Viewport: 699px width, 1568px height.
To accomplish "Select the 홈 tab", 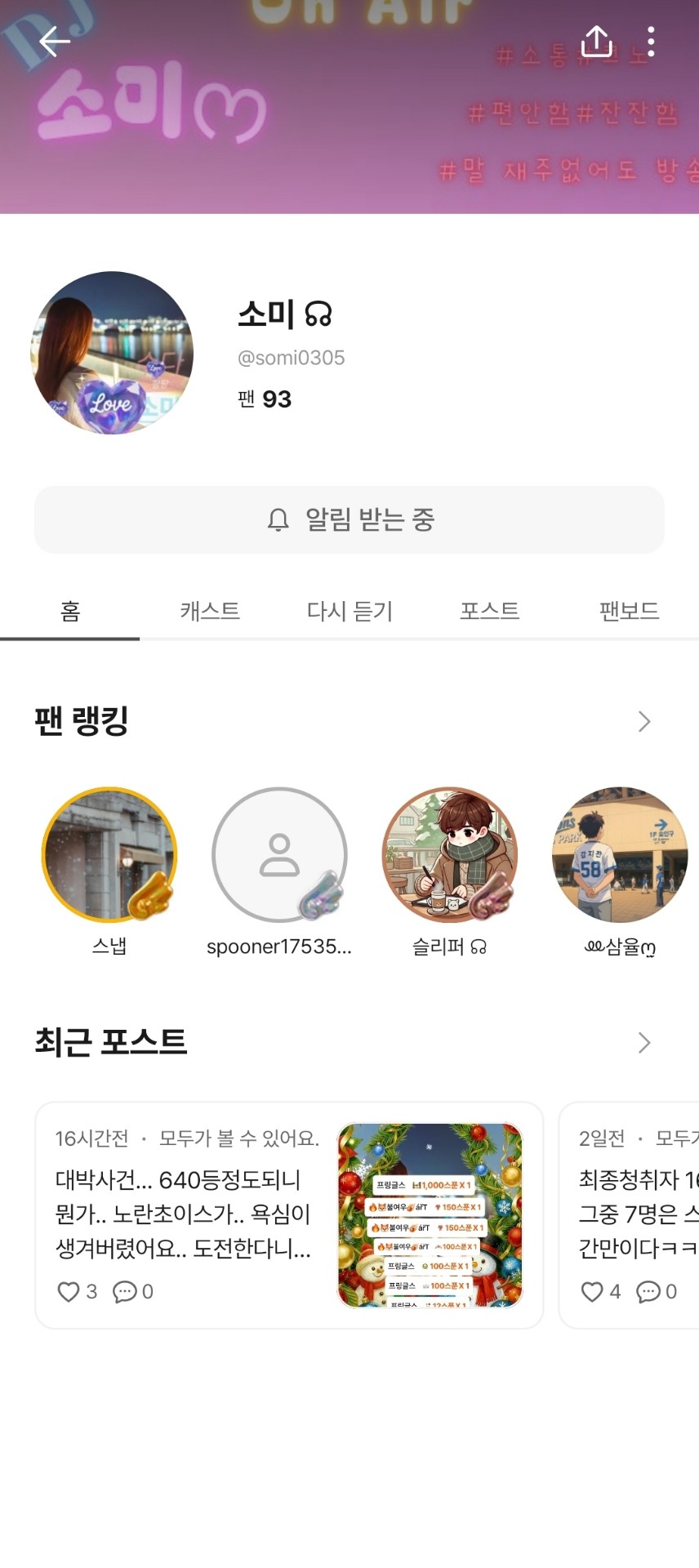I will tap(70, 611).
